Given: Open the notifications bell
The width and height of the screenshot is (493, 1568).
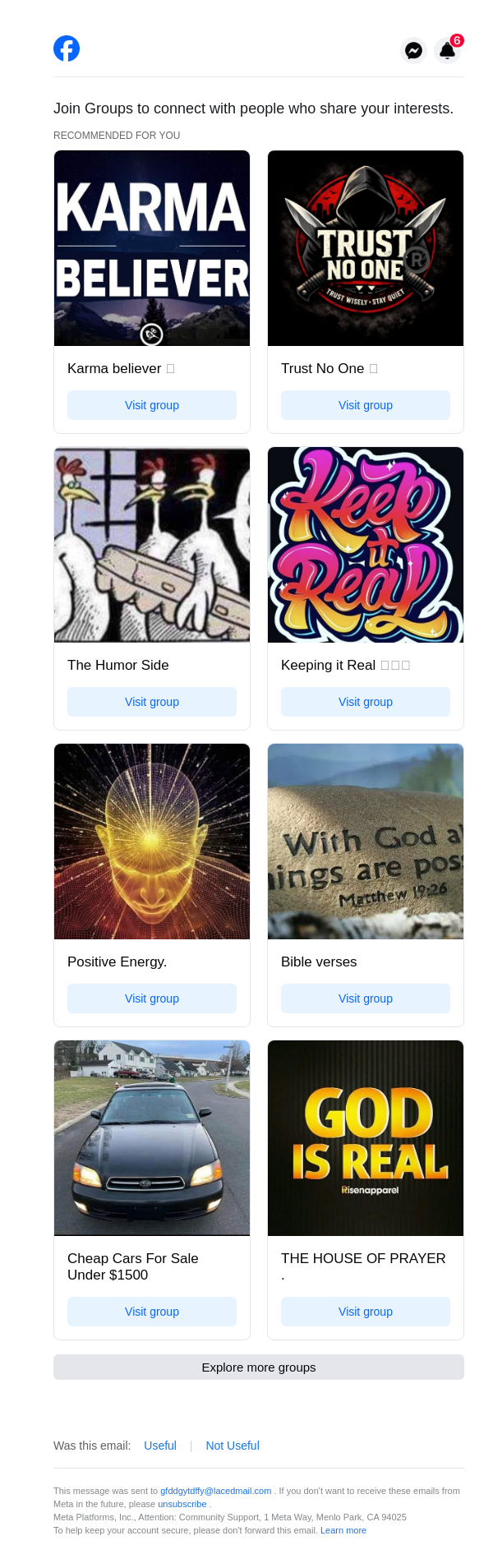Looking at the screenshot, I should [447, 50].
